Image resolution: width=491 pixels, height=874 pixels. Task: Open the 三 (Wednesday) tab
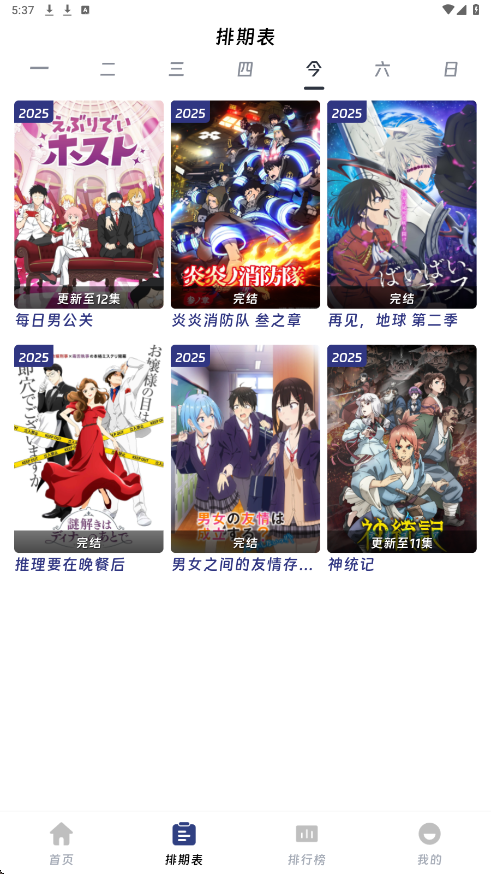pos(176,69)
